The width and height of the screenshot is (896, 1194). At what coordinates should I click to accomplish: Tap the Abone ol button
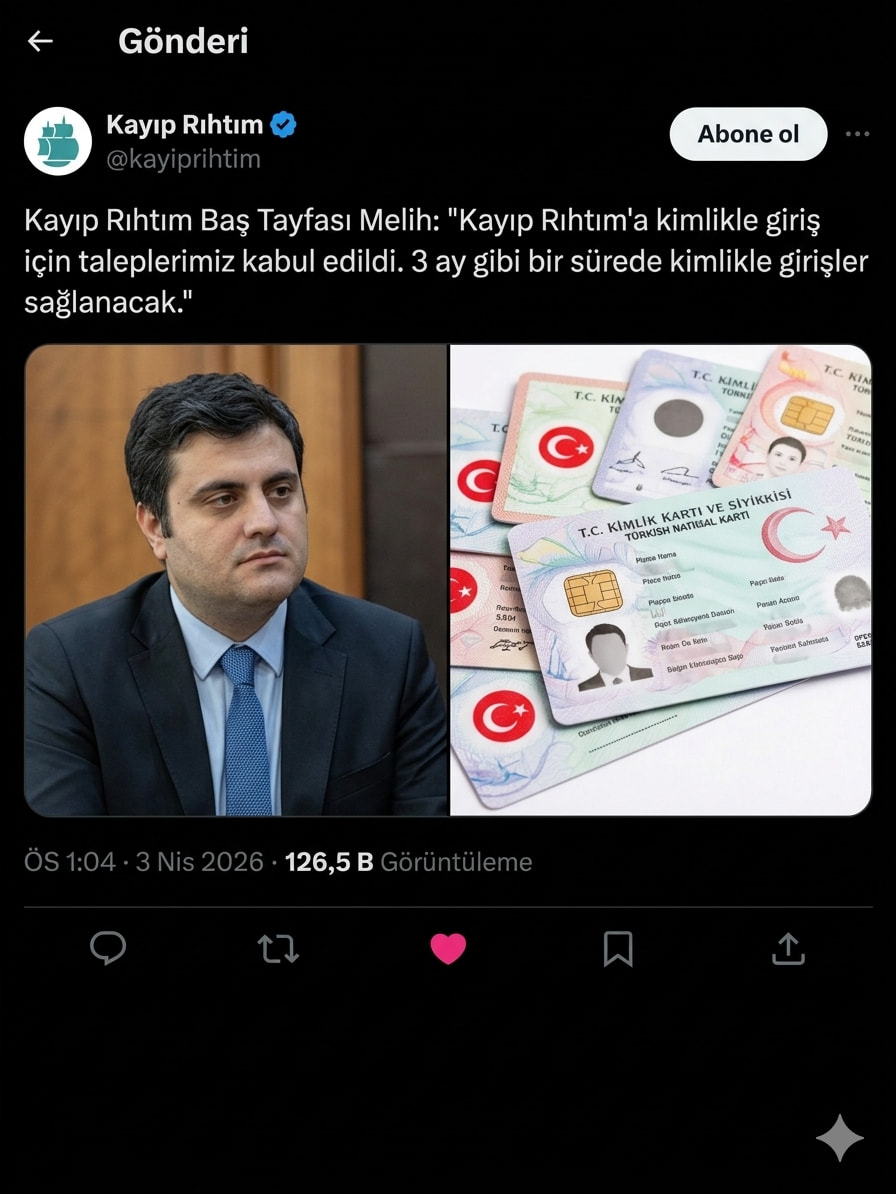748,134
